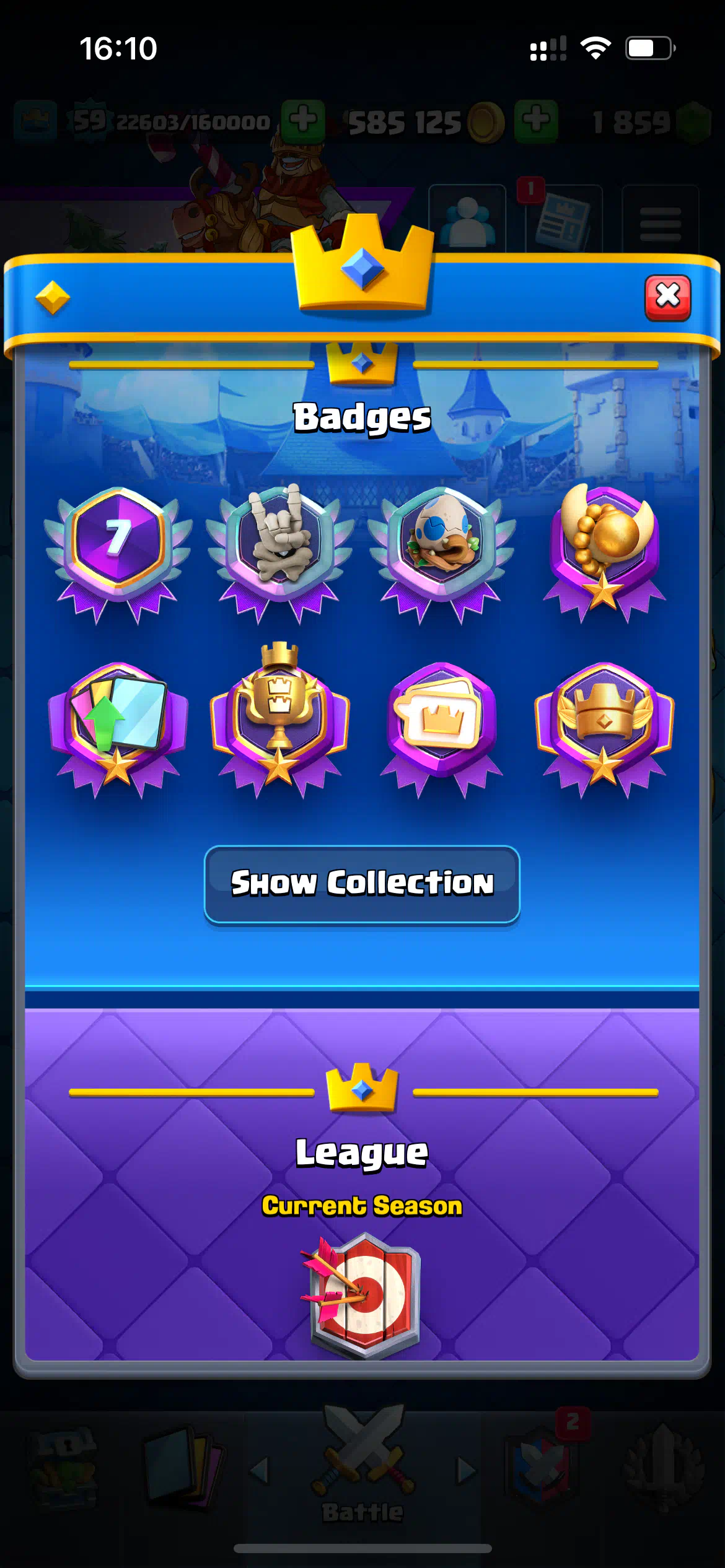Open the crown cards badge
Image resolution: width=725 pixels, height=1568 pixels.
[x=442, y=721]
